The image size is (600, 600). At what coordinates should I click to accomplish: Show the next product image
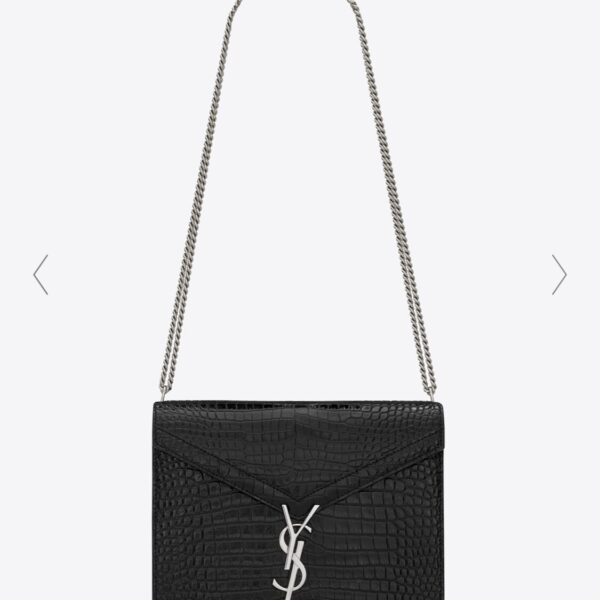tap(559, 275)
